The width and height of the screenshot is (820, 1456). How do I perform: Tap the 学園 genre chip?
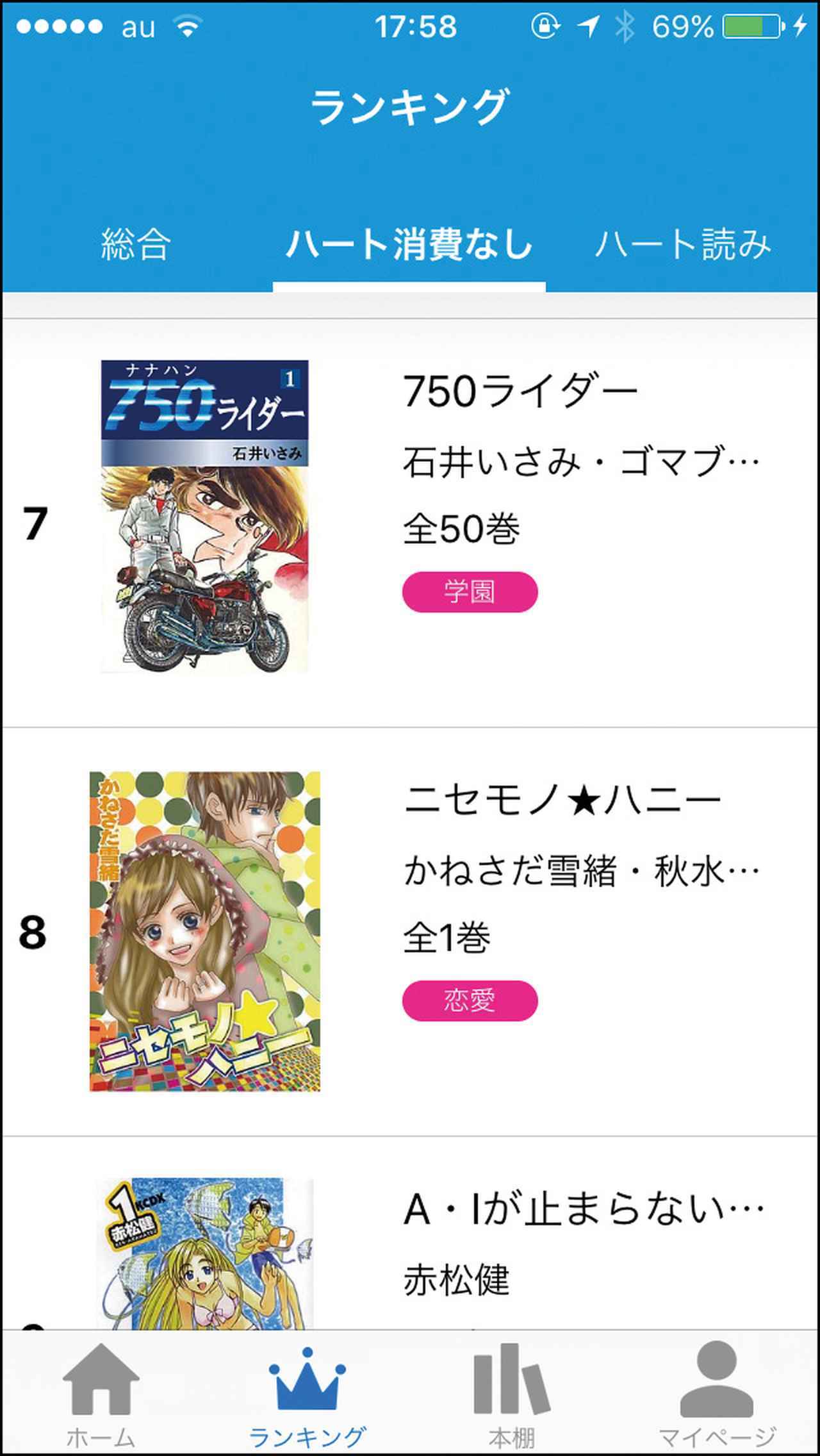coord(470,591)
